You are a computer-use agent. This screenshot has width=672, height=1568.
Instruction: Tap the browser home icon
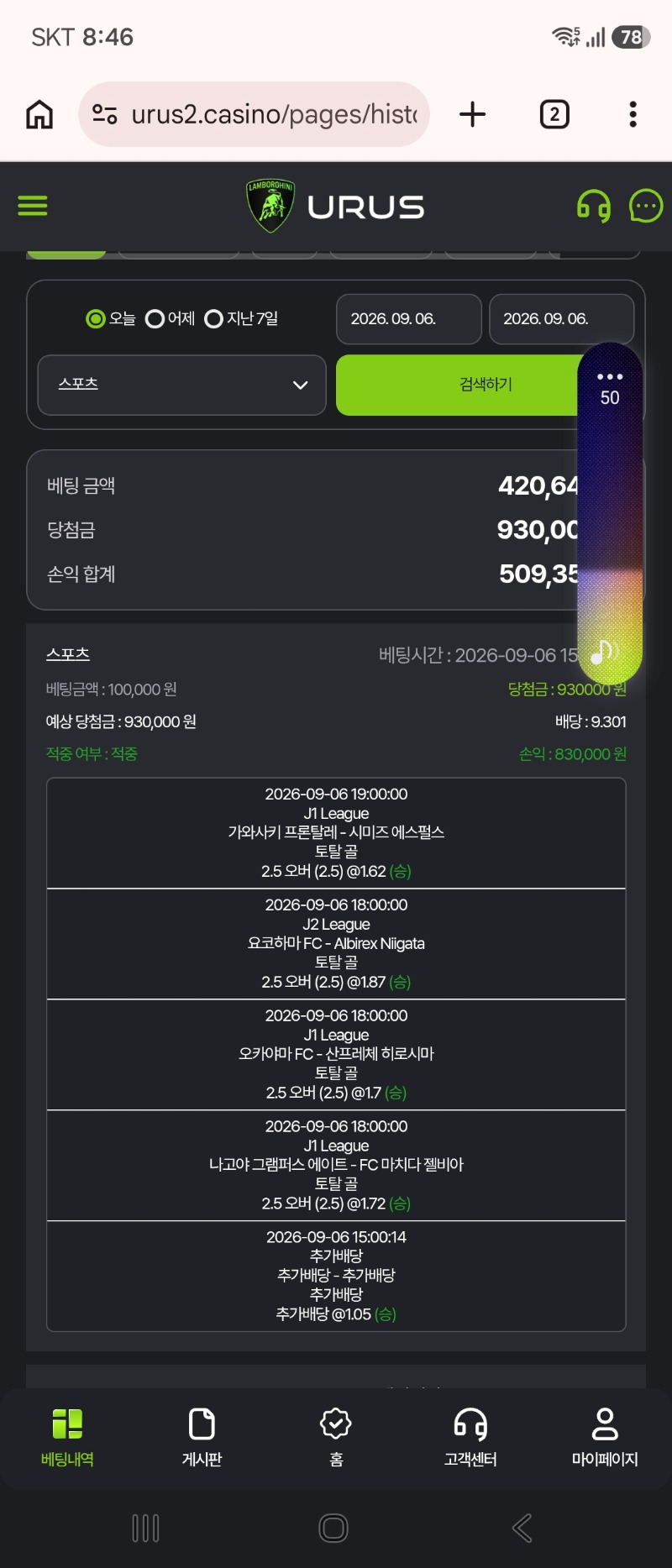pyautogui.click(x=39, y=114)
